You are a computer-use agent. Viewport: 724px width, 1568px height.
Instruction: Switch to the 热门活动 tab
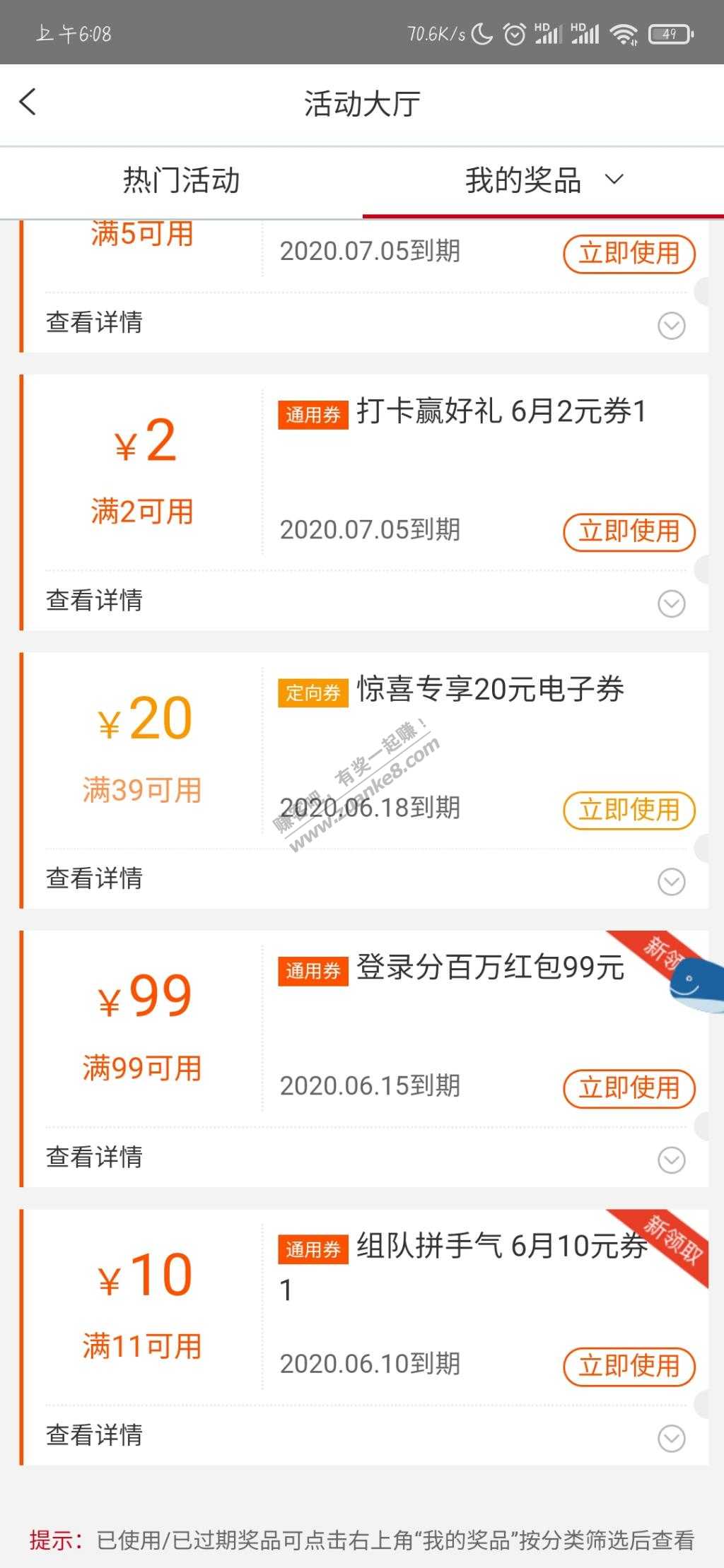pos(181,181)
